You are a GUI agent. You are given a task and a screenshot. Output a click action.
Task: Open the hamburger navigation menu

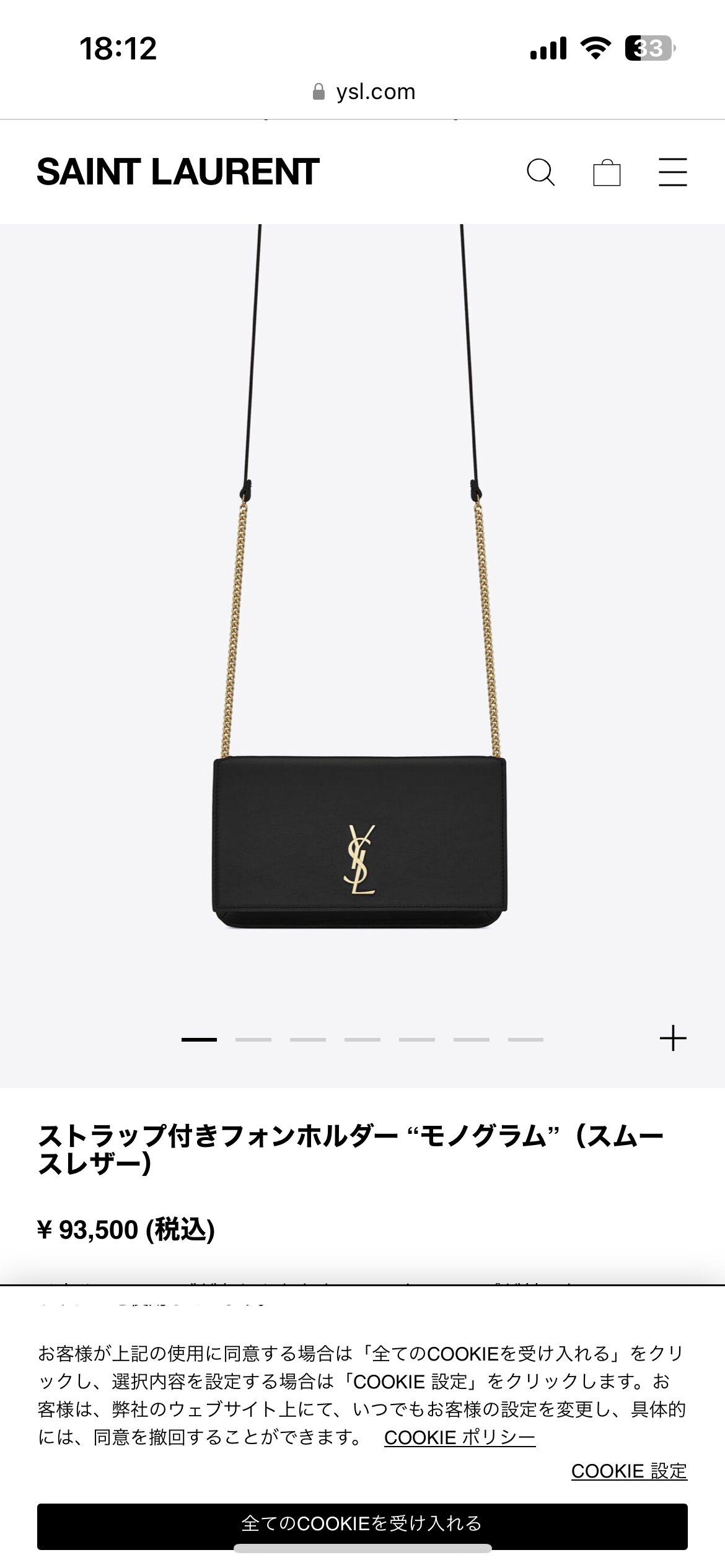pyautogui.click(x=673, y=173)
